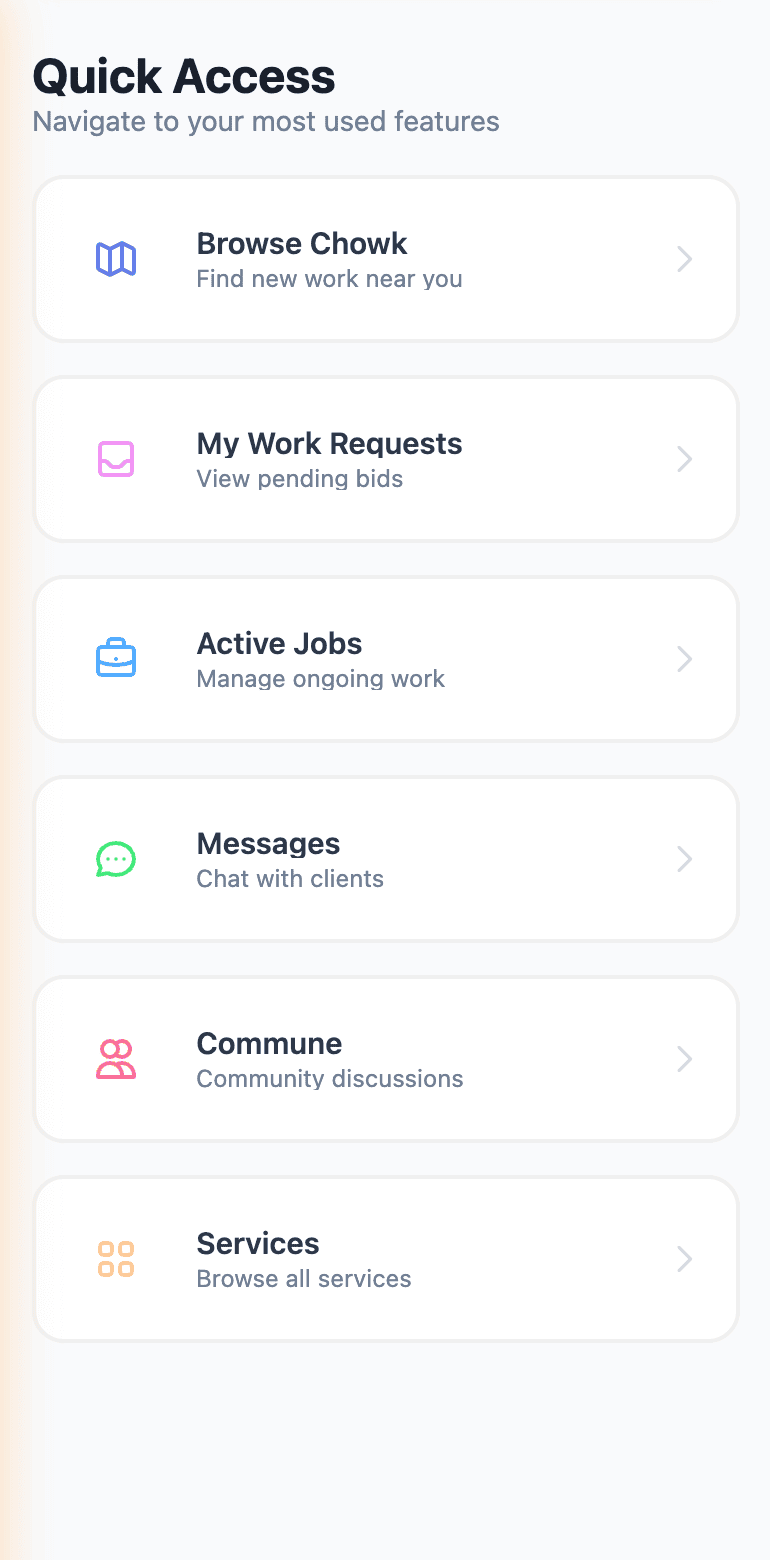
Task: Click the chevron on My Work Requests
Action: click(x=684, y=458)
